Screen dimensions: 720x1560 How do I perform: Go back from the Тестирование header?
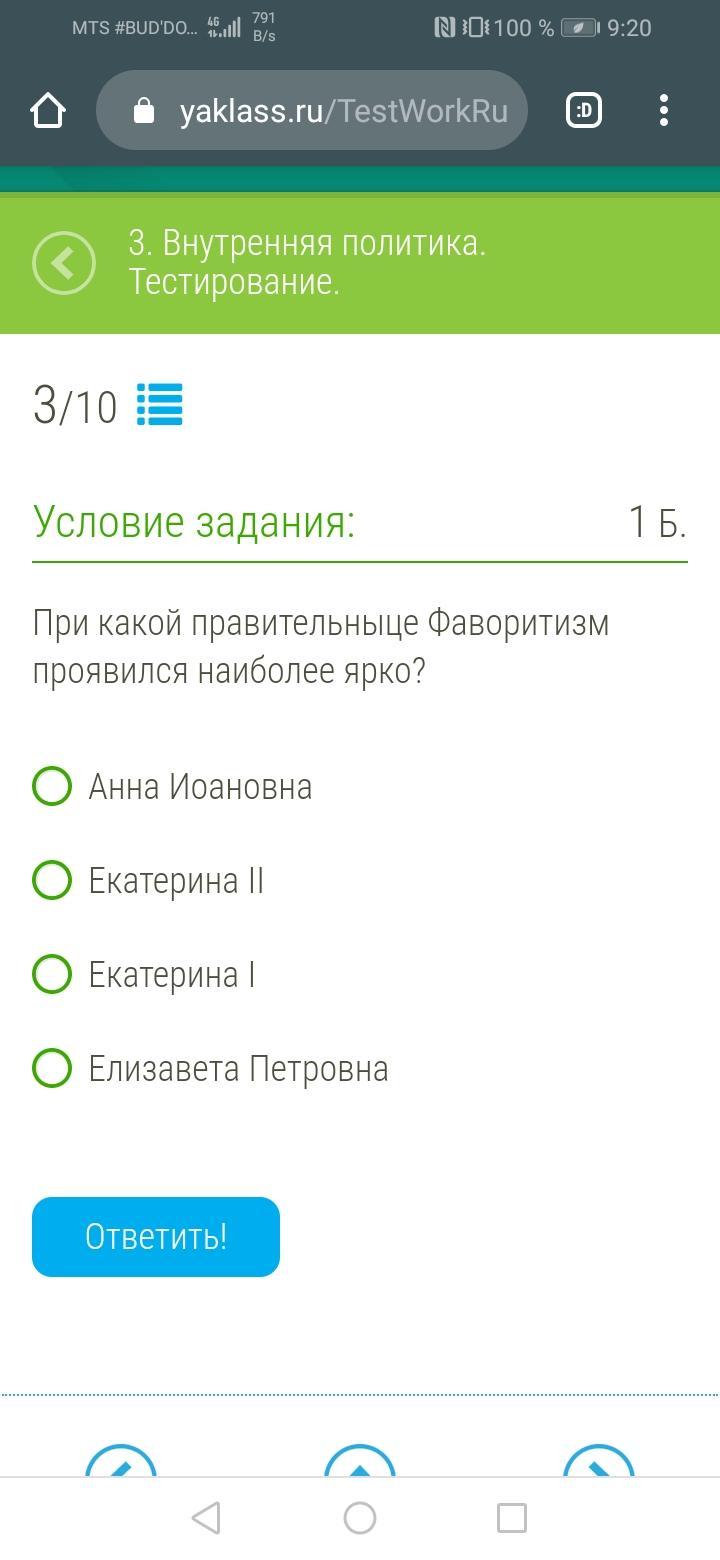pos(64,263)
